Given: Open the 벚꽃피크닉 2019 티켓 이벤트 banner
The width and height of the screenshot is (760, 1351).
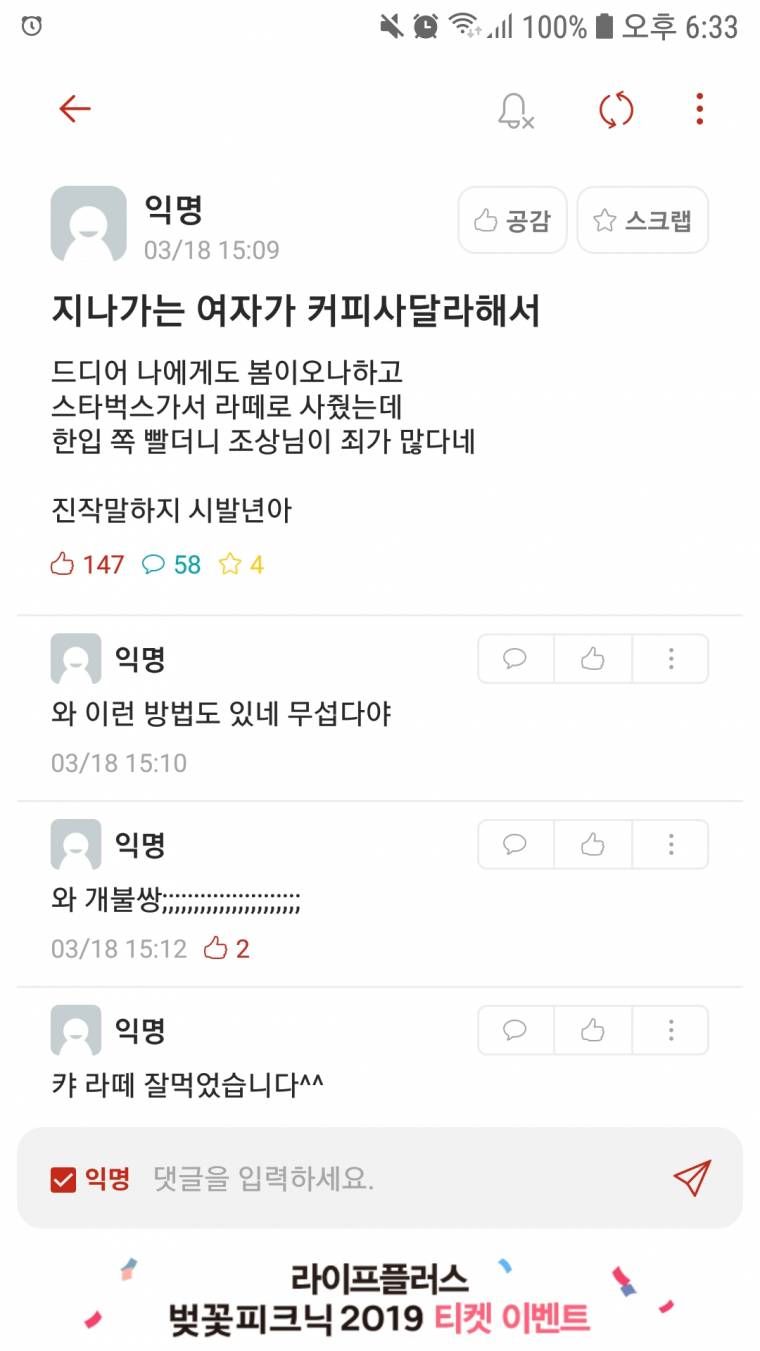Looking at the screenshot, I should (x=380, y=1300).
